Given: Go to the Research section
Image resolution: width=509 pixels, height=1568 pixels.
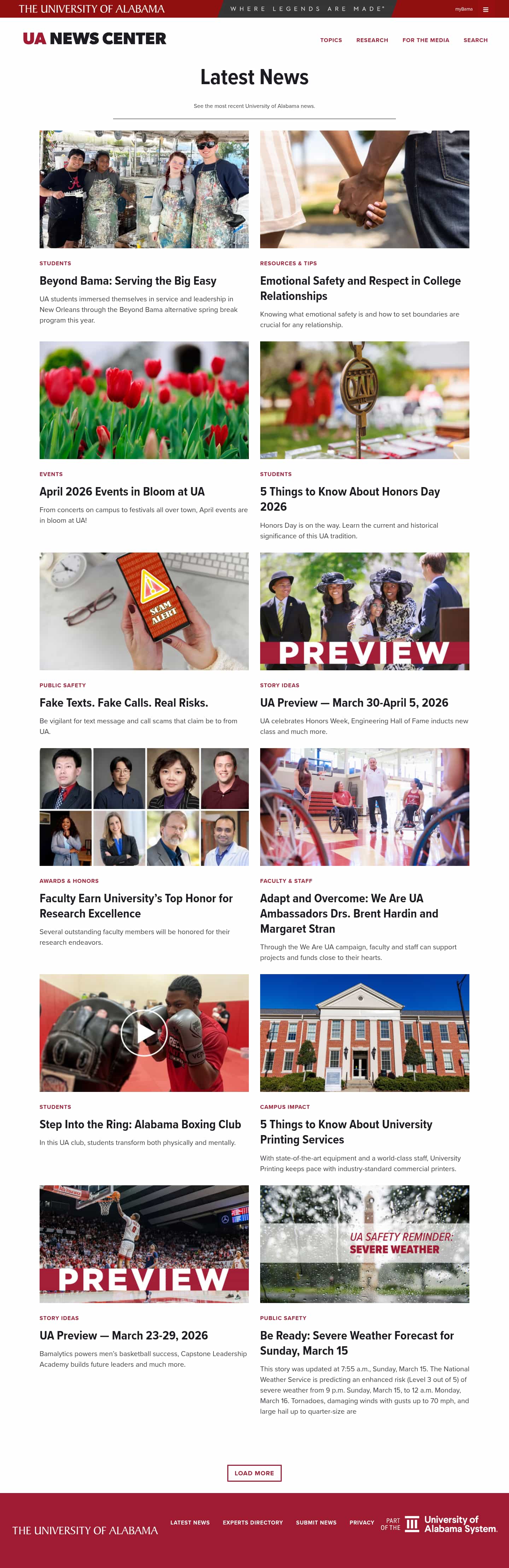Looking at the screenshot, I should coord(371,40).
